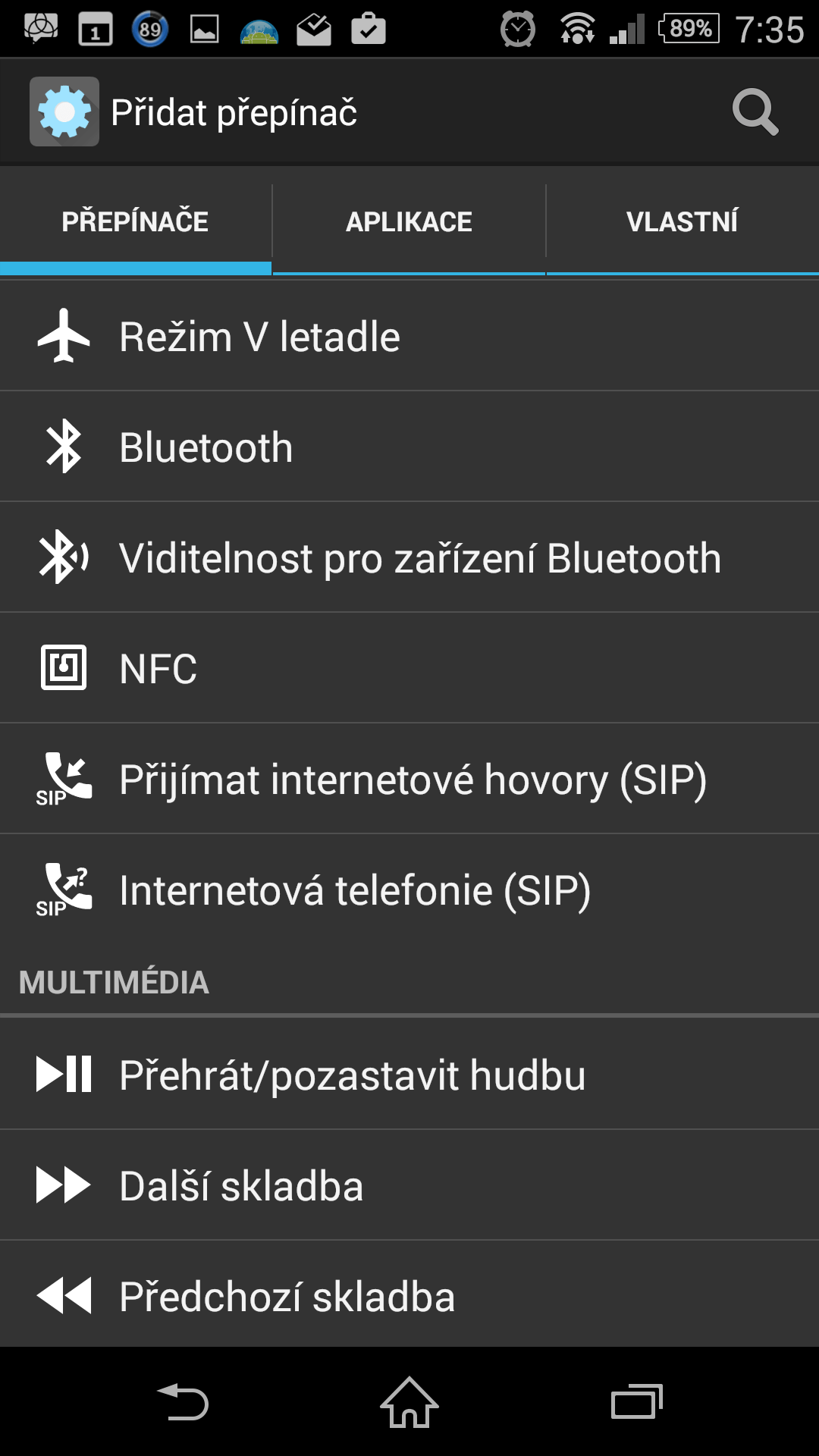
Task: Tap the settings gear app icon
Action: pos(64,111)
